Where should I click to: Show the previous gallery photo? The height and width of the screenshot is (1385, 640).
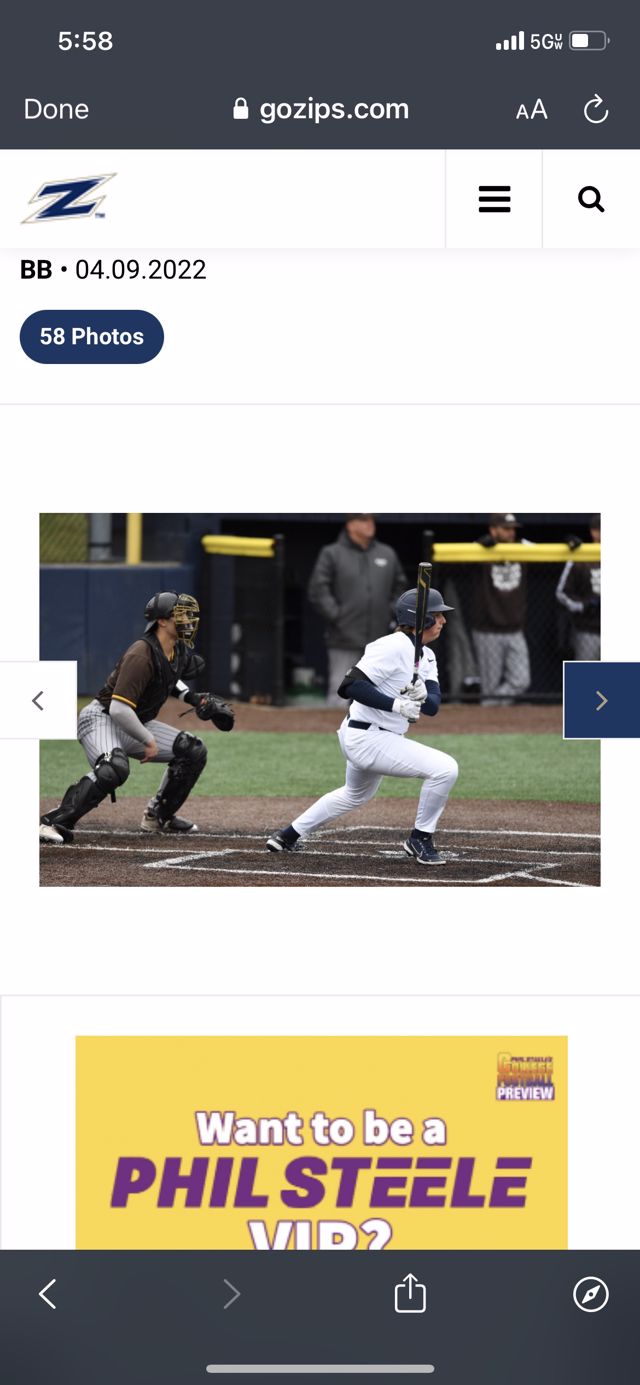coord(38,700)
